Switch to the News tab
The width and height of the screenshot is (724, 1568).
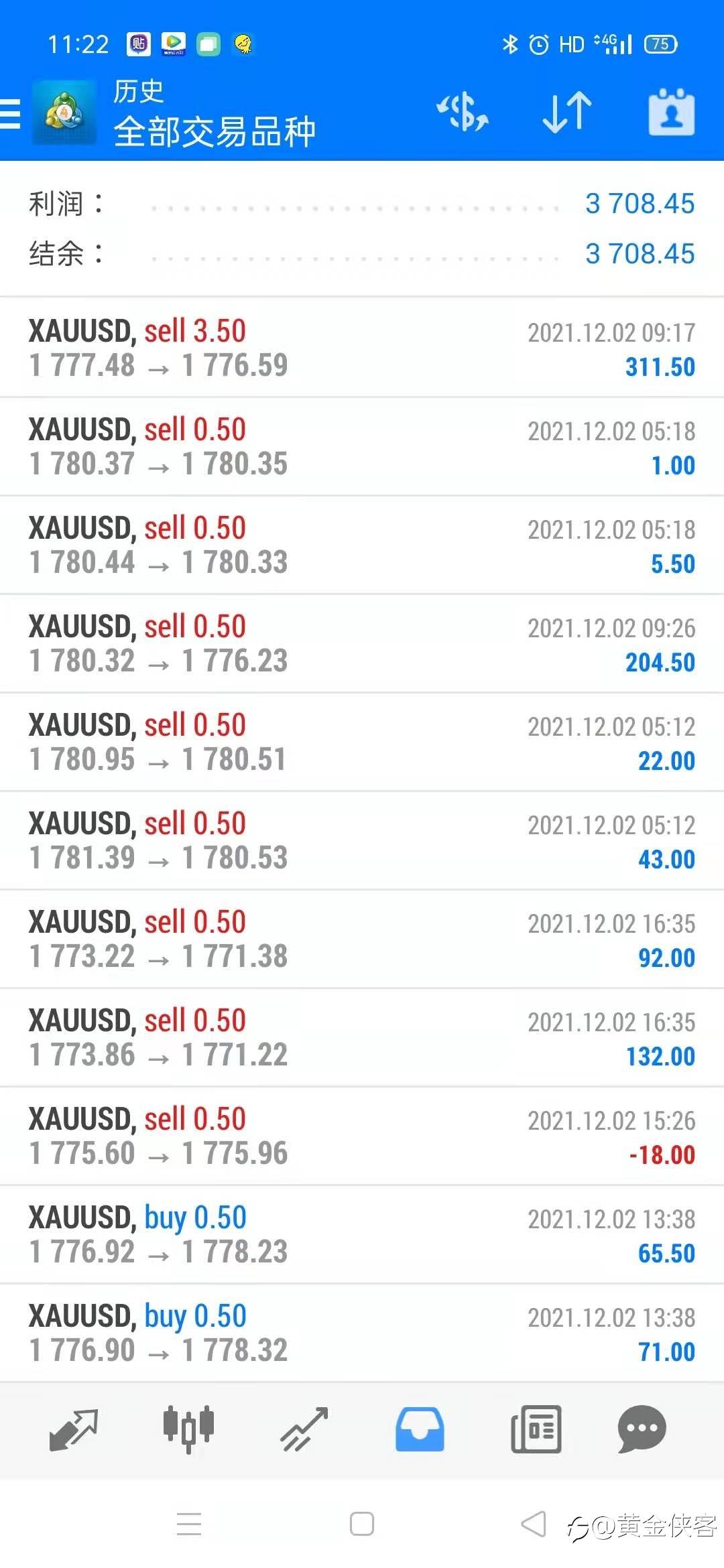pyautogui.click(x=536, y=1429)
